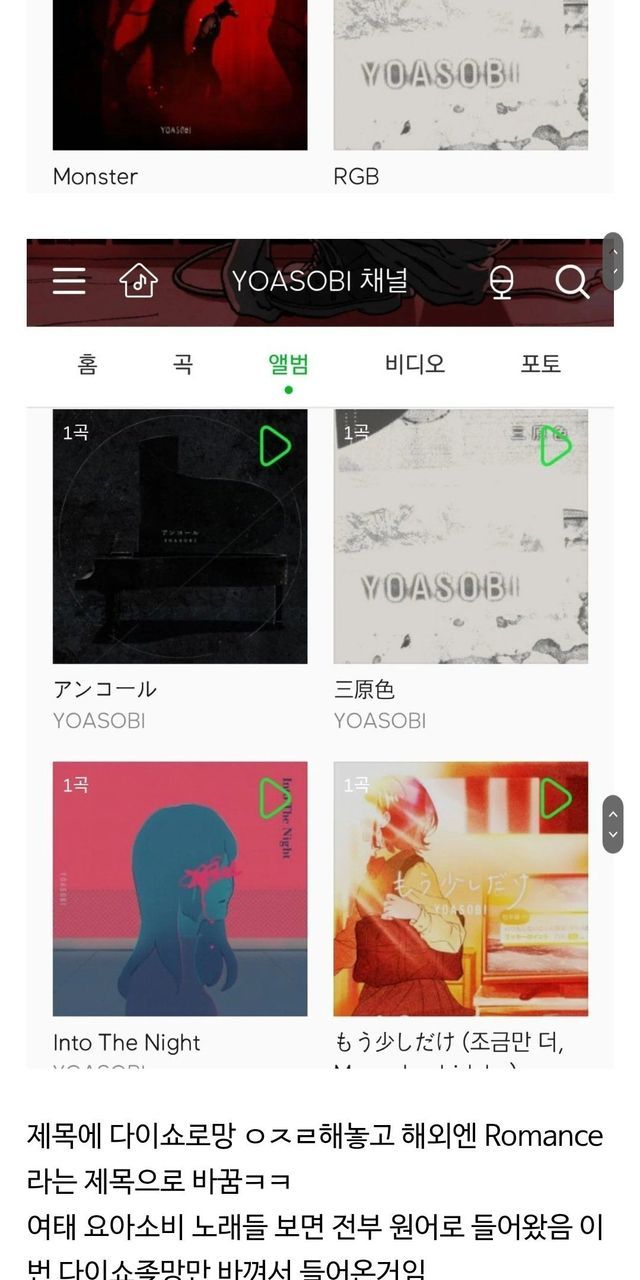Open the post image showing Monster and RGB albums
This screenshot has height=1280, width=640.
(320, 95)
